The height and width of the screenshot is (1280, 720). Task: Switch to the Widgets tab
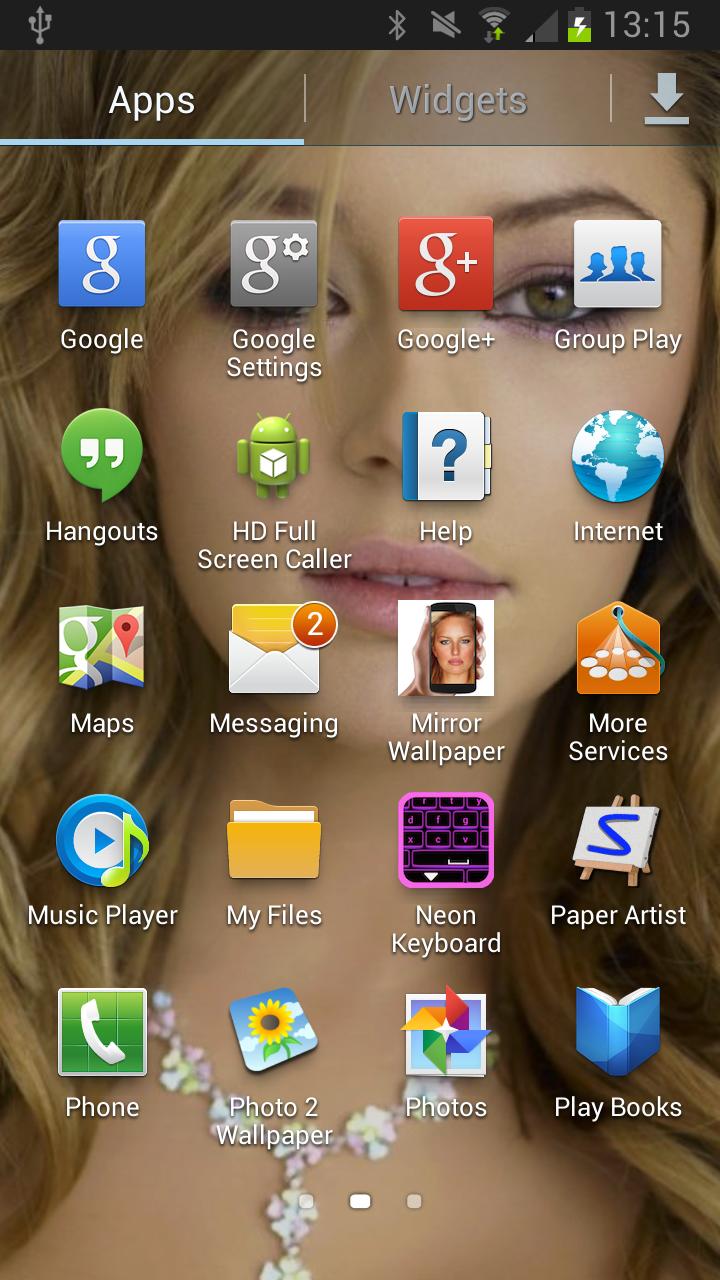click(457, 100)
